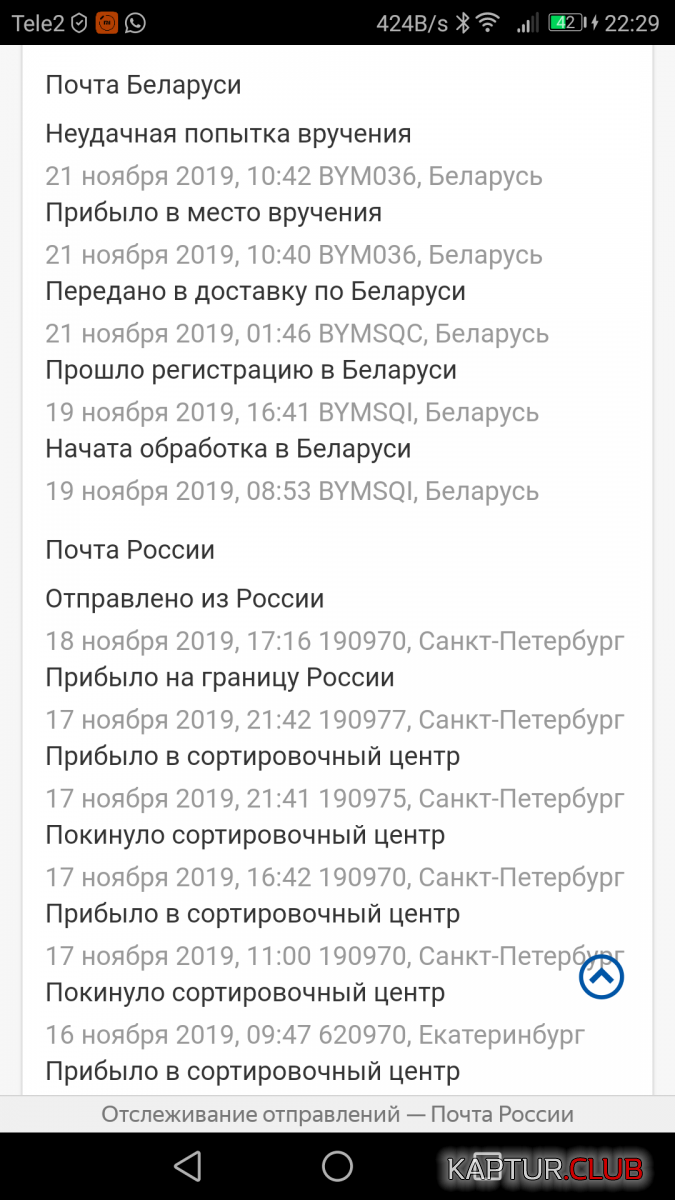Tap the system home button
The height and width of the screenshot is (1200, 675).
click(x=337, y=1166)
